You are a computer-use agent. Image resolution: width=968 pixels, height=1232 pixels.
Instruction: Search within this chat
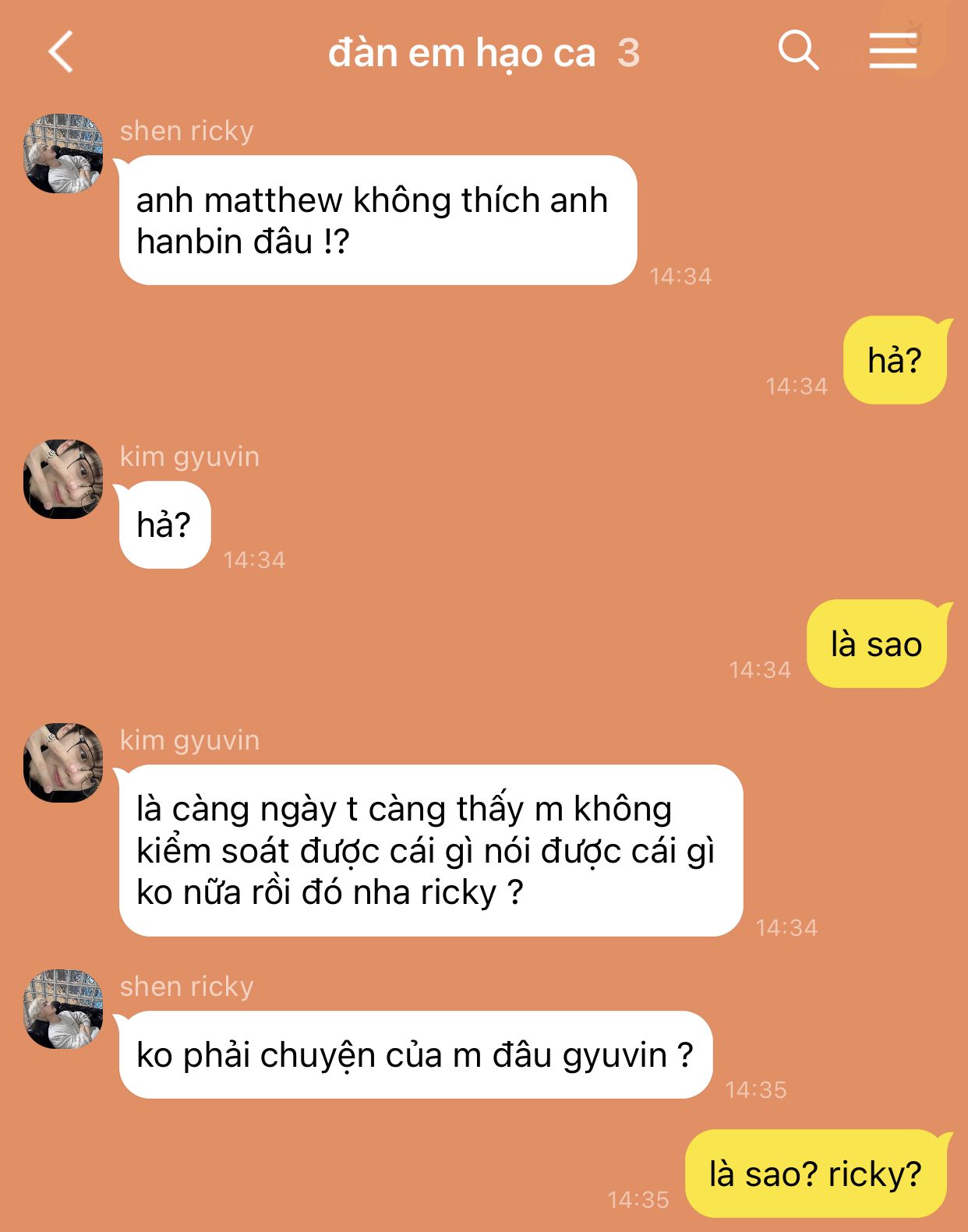(798, 51)
